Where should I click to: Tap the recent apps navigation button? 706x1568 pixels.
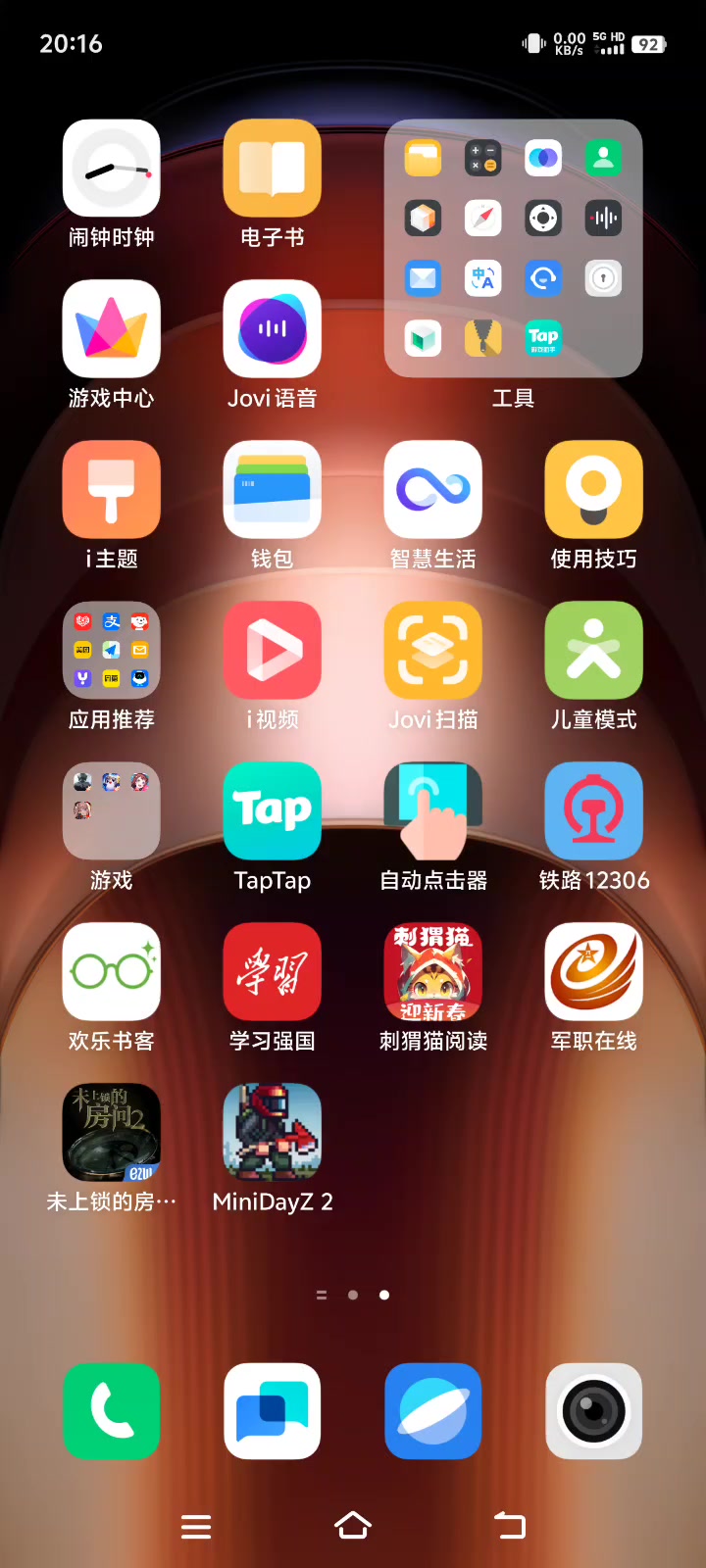[196, 1527]
